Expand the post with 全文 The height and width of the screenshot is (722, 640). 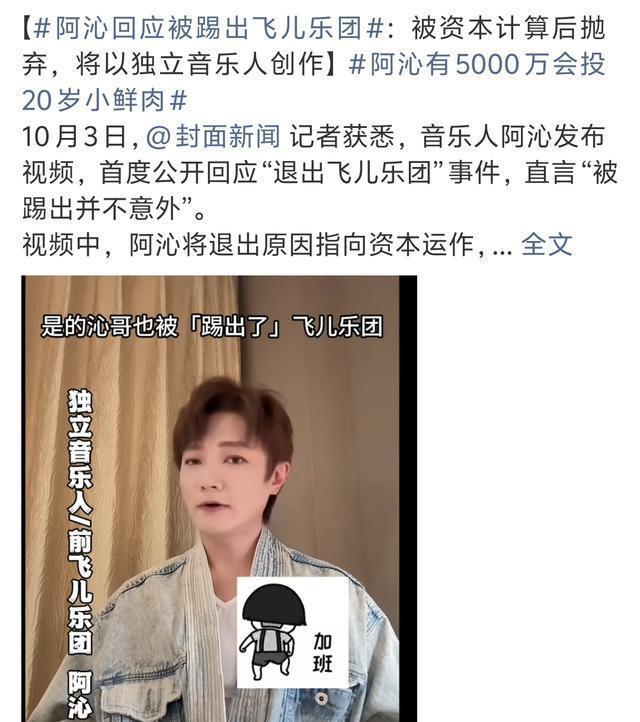[x=547, y=244]
